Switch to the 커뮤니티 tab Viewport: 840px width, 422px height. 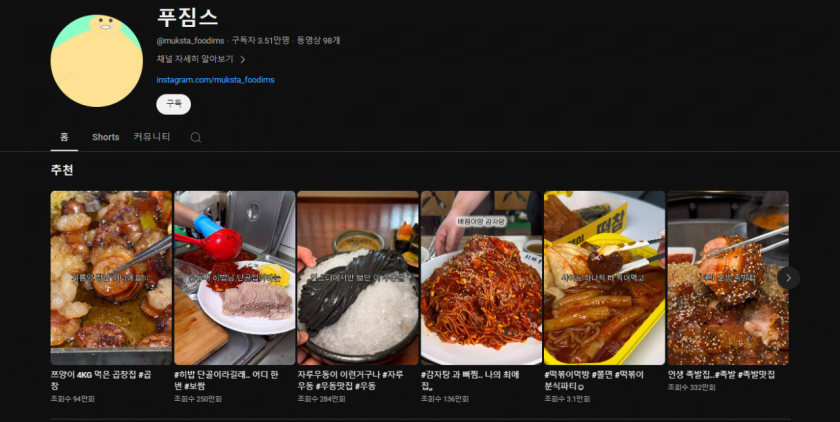152,137
